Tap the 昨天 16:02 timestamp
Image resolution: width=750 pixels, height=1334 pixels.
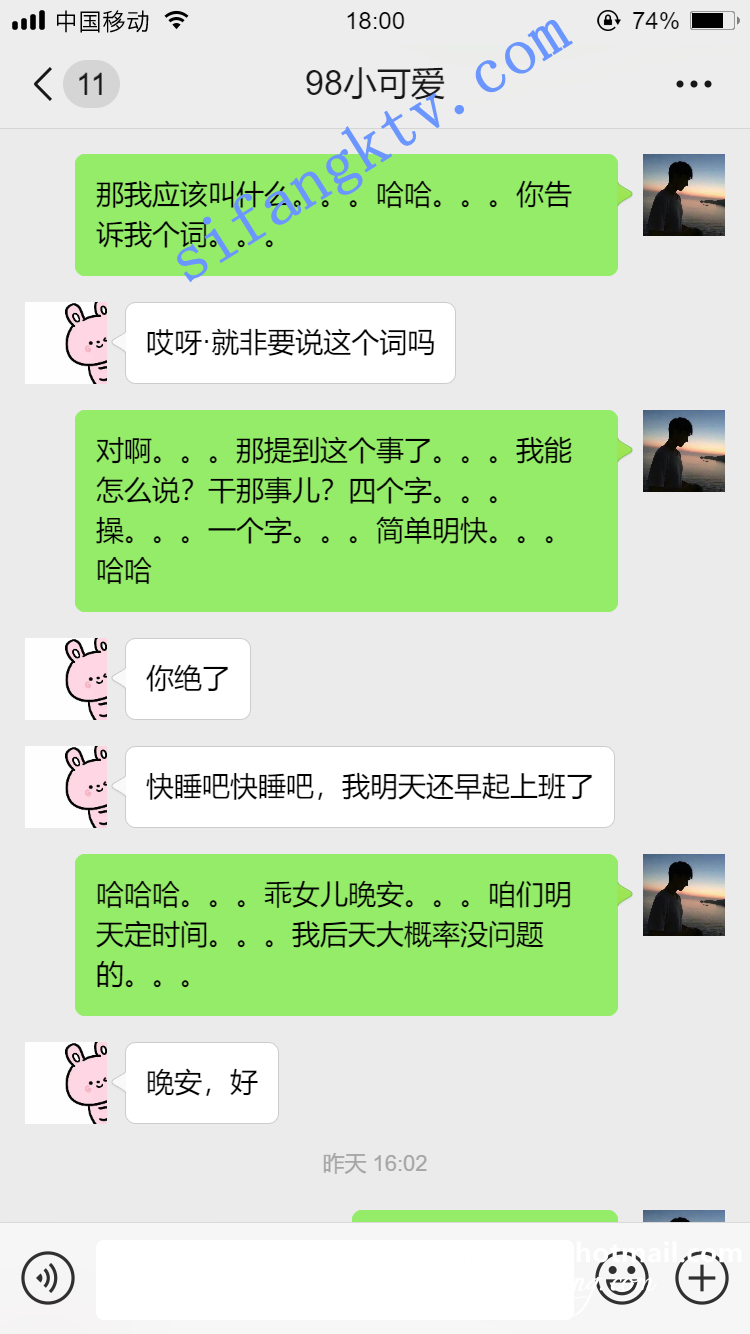click(375, 1163)
